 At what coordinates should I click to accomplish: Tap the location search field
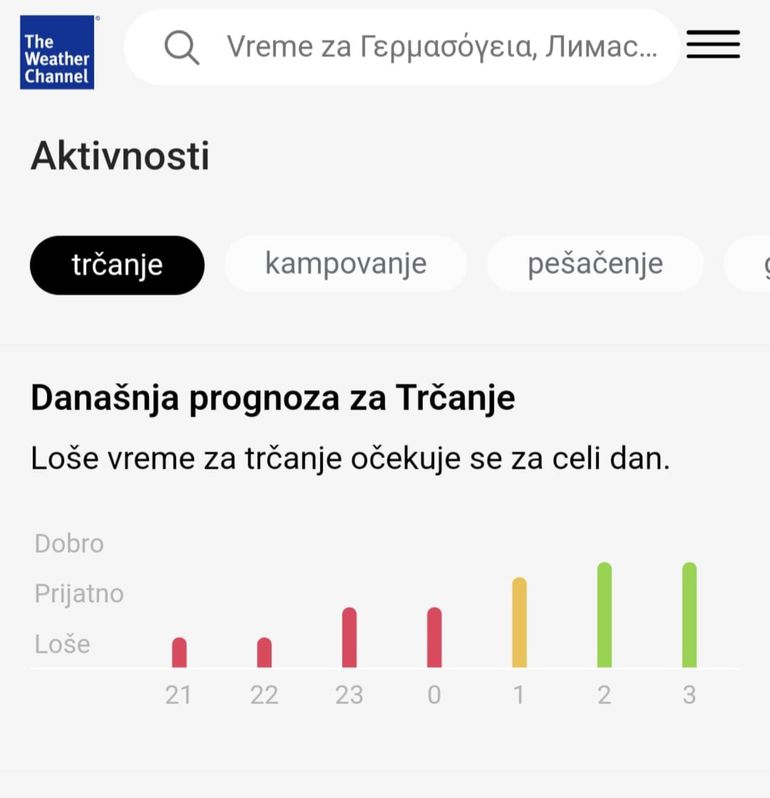420,47
